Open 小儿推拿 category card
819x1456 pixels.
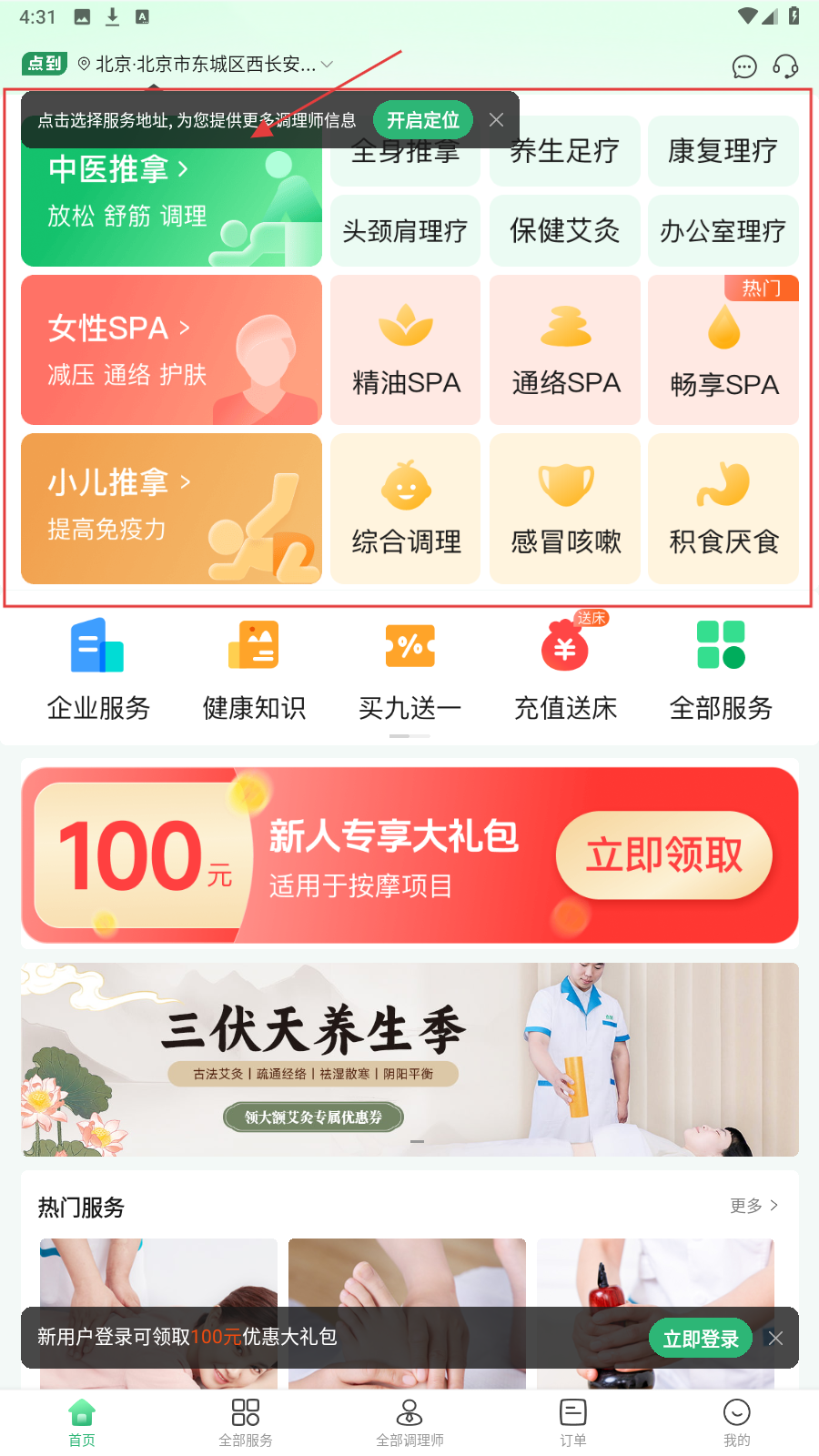(x=171, y=509)
